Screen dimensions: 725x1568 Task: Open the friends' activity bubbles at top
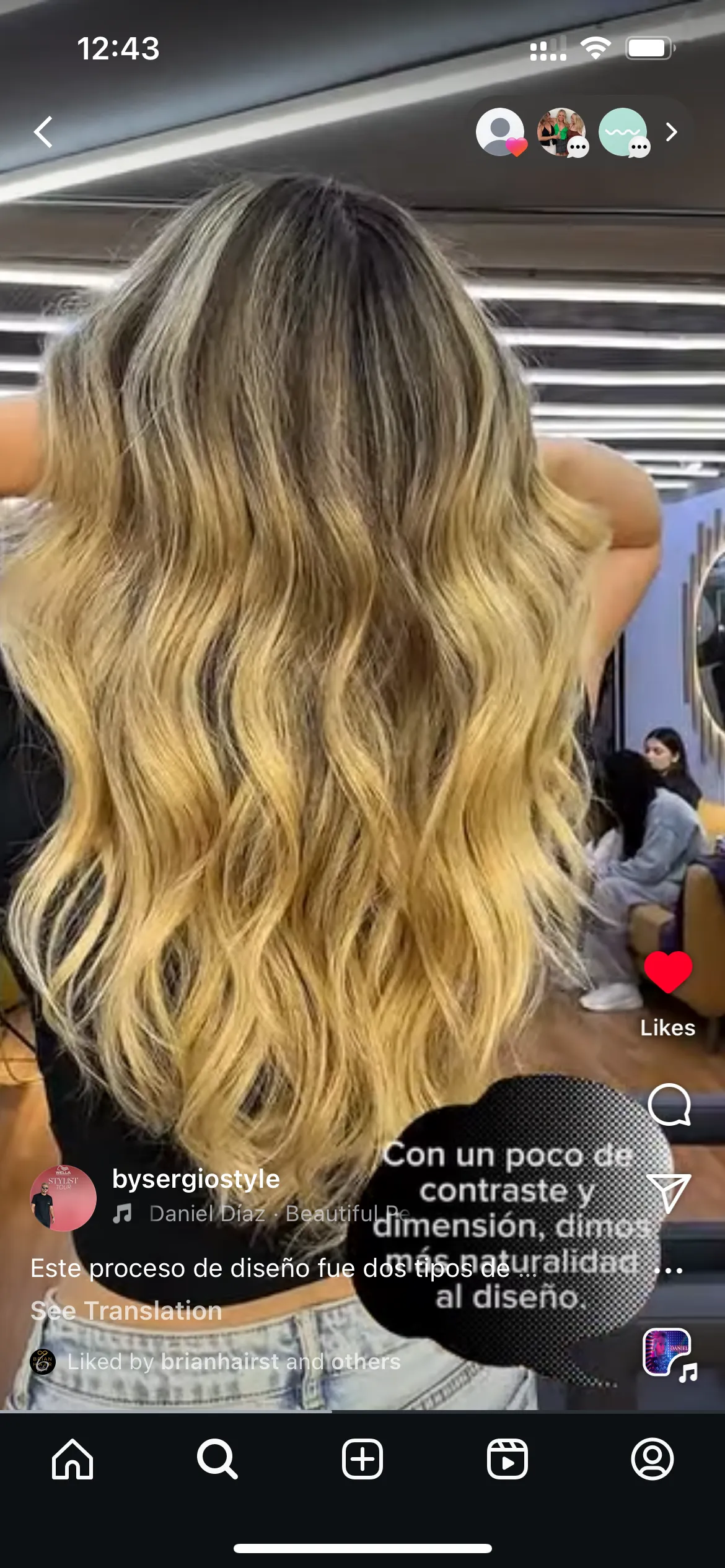click(x=576, y=132)
